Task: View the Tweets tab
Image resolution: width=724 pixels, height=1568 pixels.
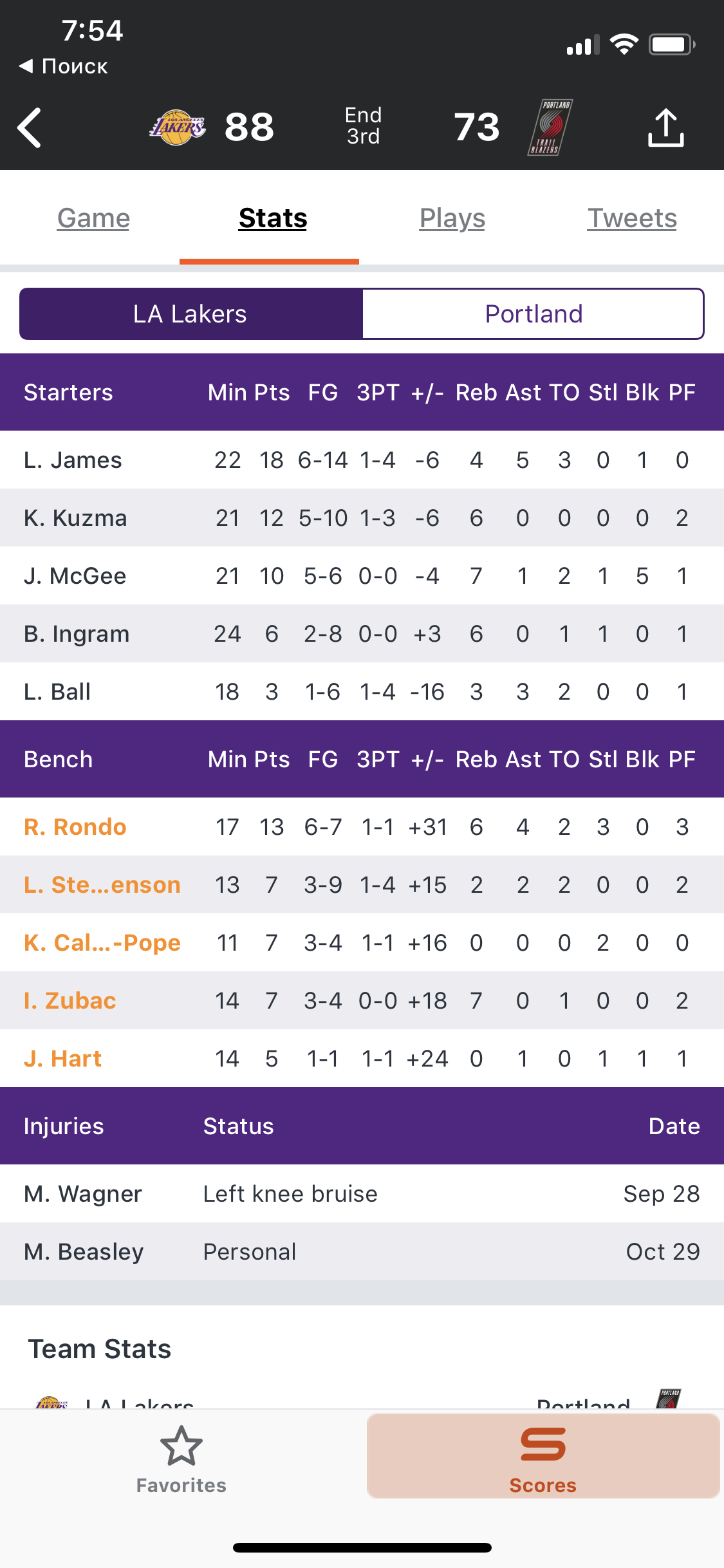Action: (632, 218)
